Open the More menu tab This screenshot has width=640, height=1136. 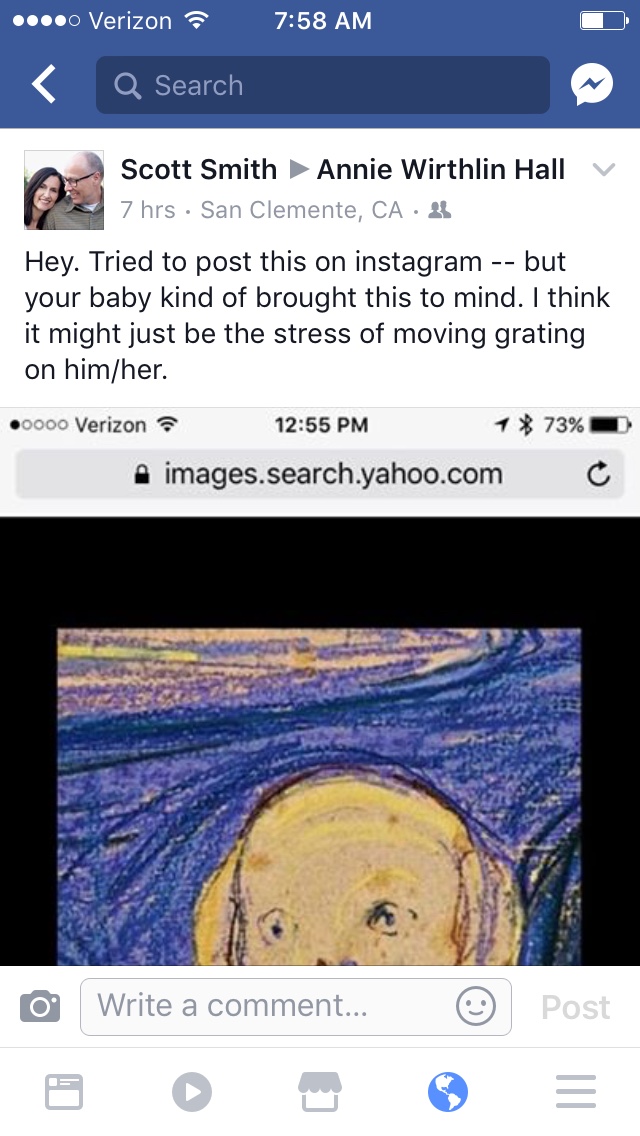tap(575, 1092)
